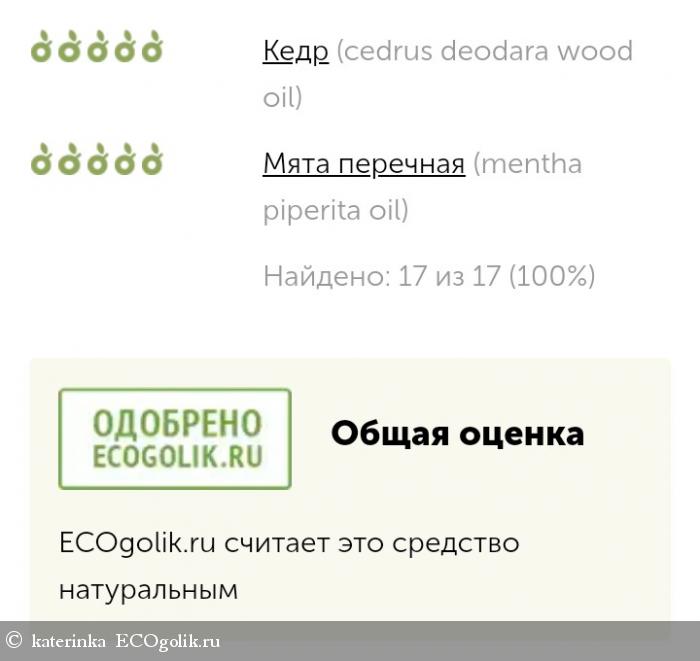Viewport: 700px width, 661px height.
Task: Open the Кедр ingredient link
Action: coord(295,51)
